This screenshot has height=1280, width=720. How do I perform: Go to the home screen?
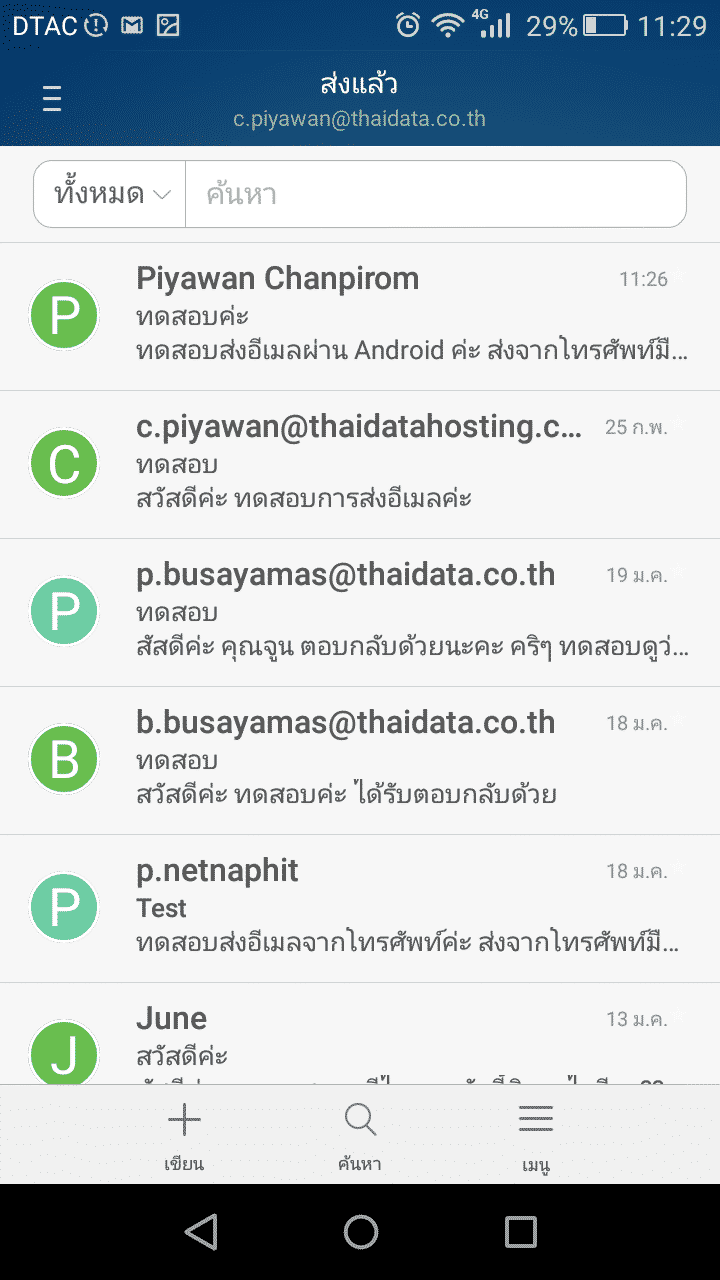pyautogui.click(x=360, y=1232)
